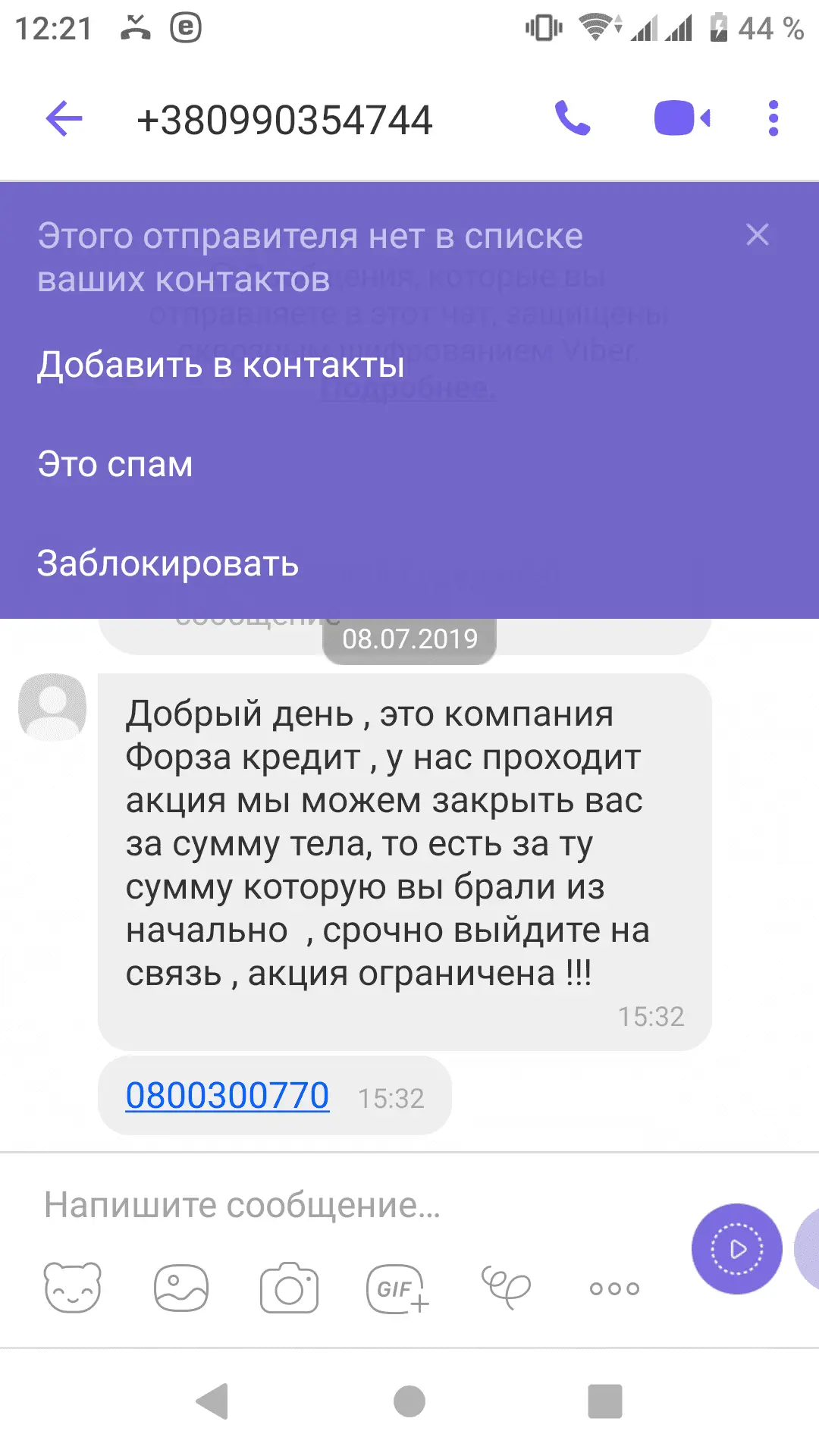This screenshot has width=819, height=1456.
Task: Go back from this chat
Action: 64,119
